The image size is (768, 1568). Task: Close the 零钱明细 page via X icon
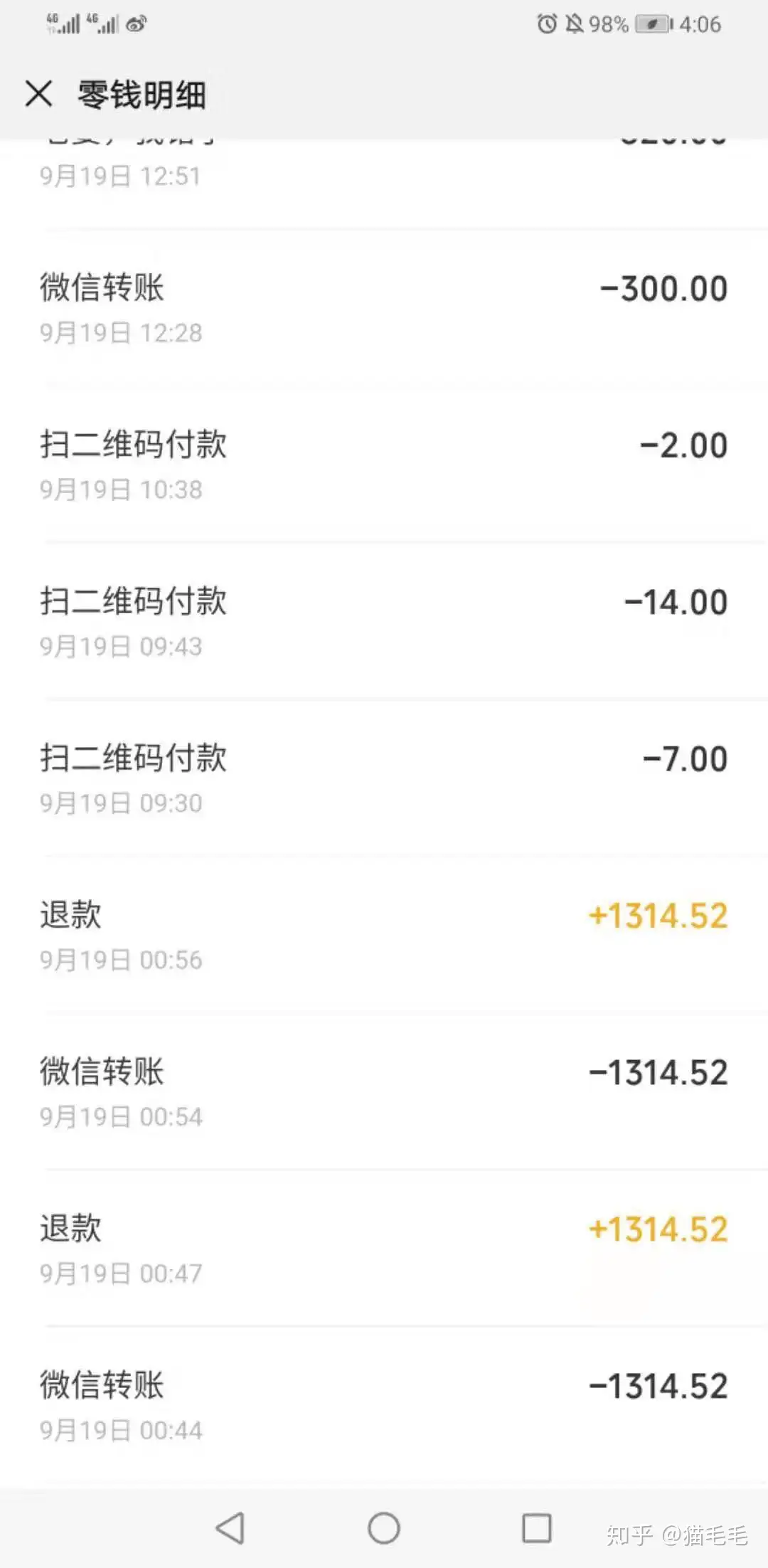tap(41, 93)
